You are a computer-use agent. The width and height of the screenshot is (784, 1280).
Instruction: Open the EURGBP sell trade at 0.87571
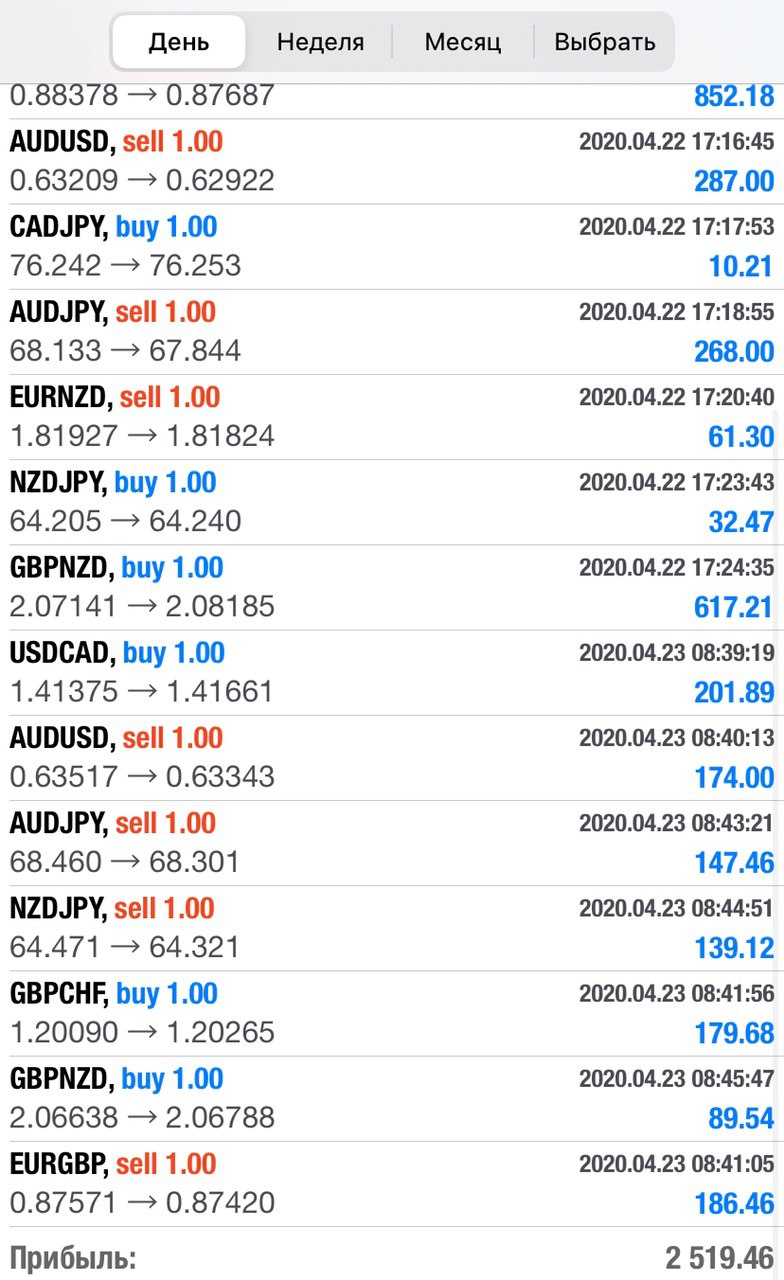click(392, 1184)
